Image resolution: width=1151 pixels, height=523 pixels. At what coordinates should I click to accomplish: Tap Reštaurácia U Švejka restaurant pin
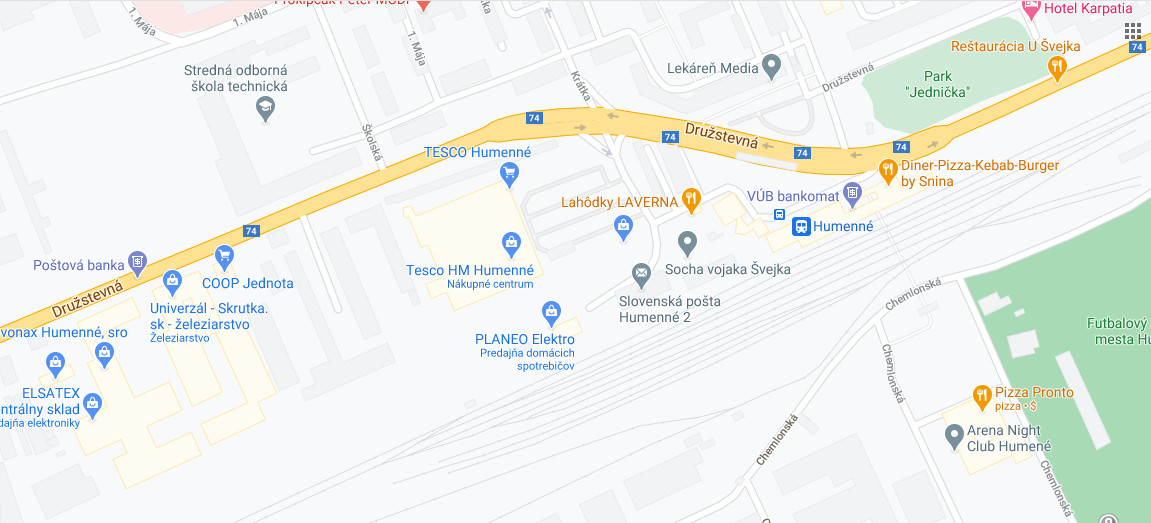coord(1057,67)
